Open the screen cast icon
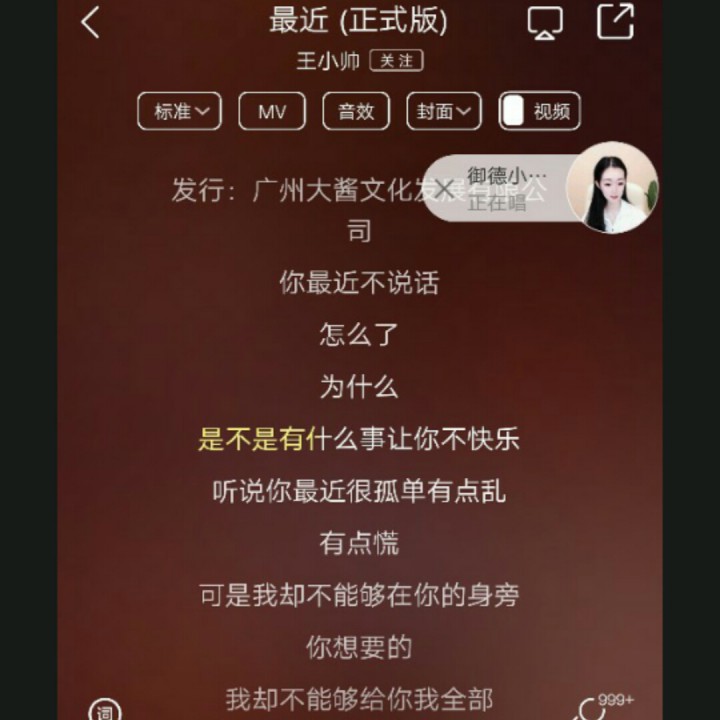This screenshot has width=720, height=720. (545, 22)
